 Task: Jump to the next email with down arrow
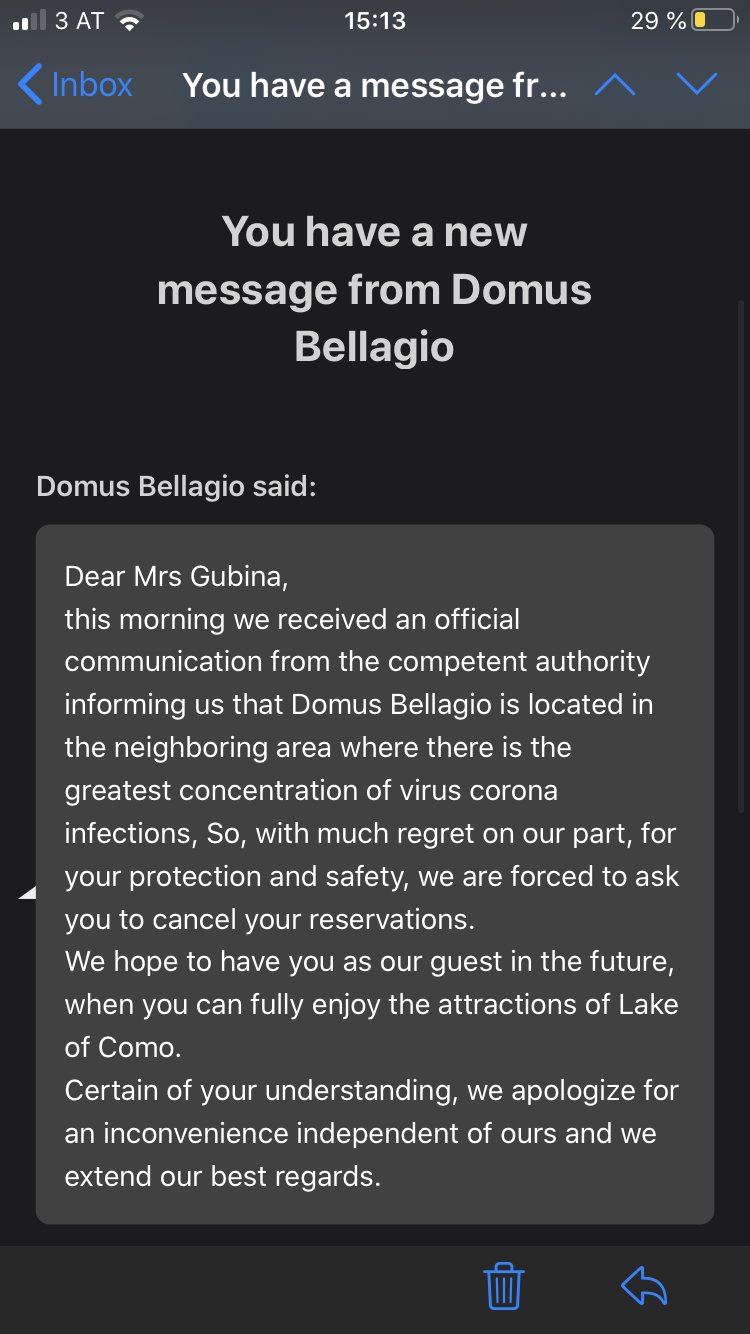pyautogui.click(x=697, y=85)
